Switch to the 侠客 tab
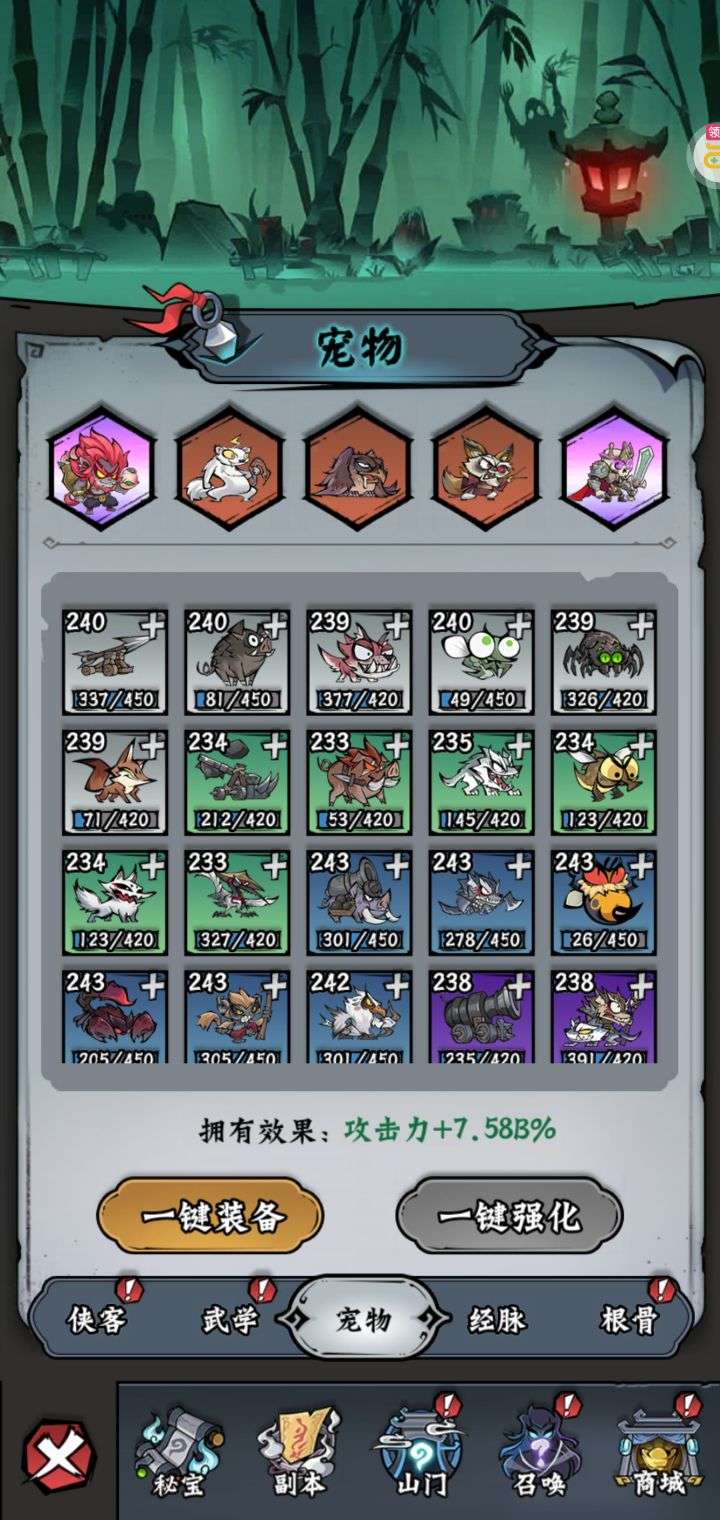This screenshot has height=1520, width=720. [97, 1320]
